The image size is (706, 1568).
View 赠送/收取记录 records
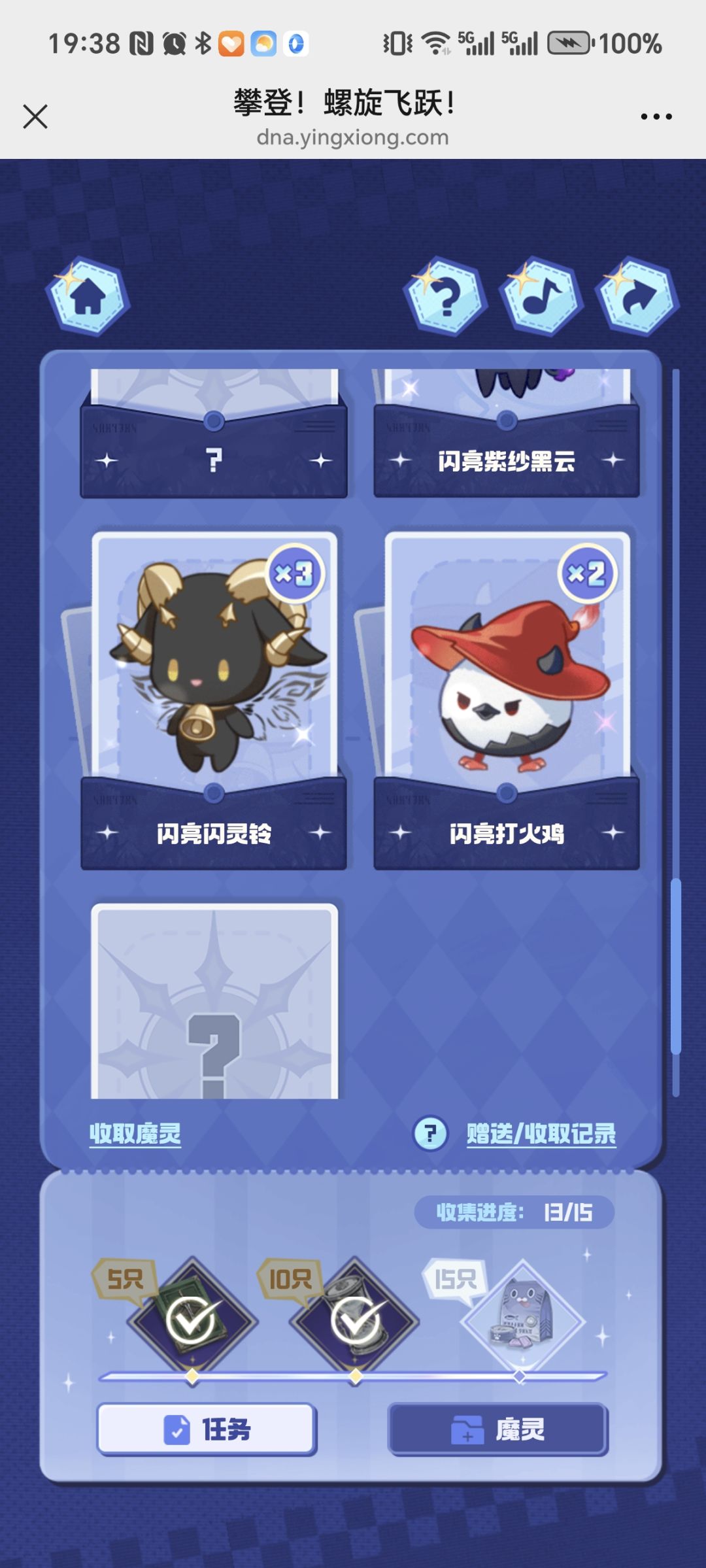541,1133
